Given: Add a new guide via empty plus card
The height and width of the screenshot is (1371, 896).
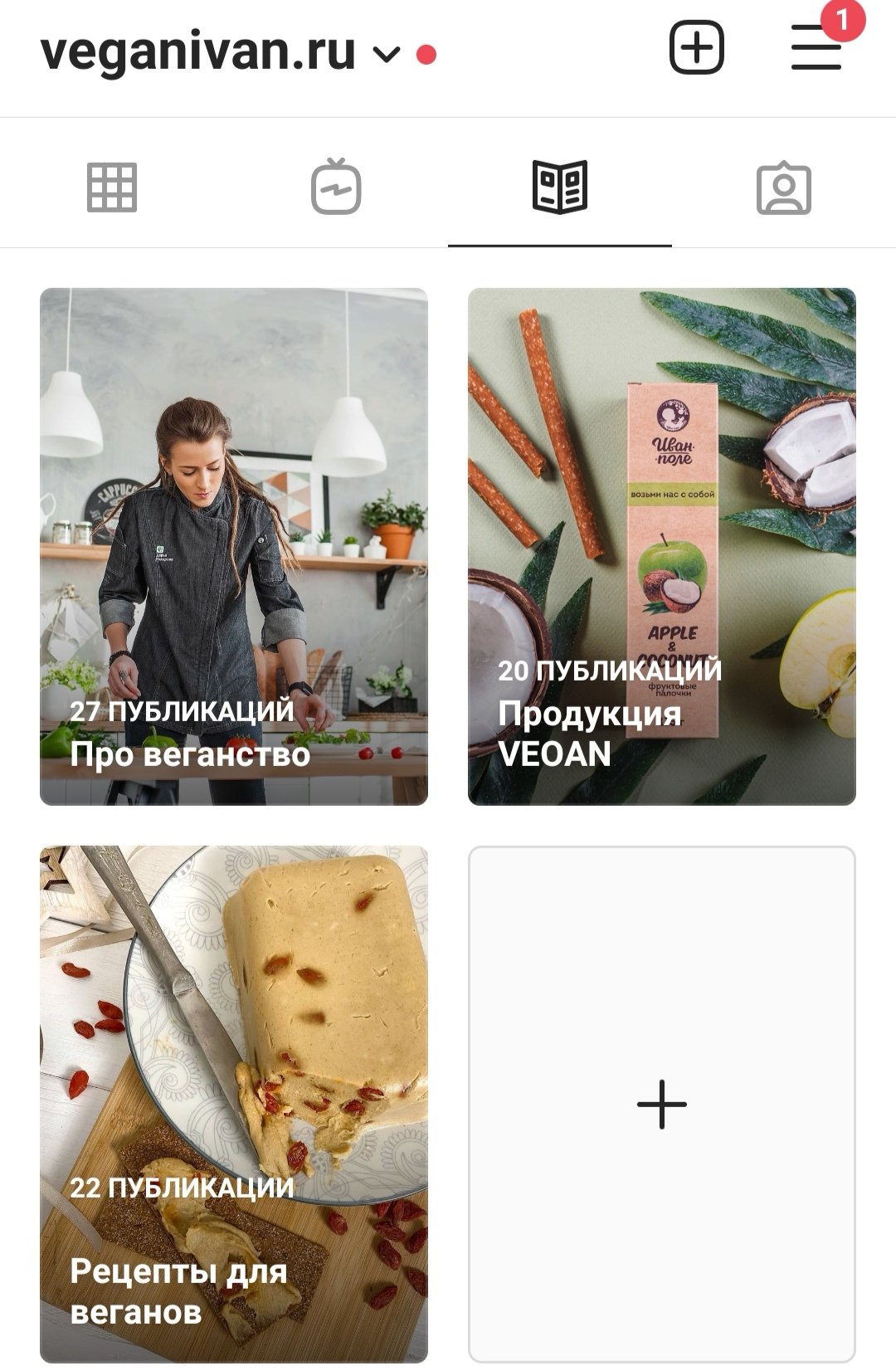Looking at the screenshot, I should [x=661, y=1104].
